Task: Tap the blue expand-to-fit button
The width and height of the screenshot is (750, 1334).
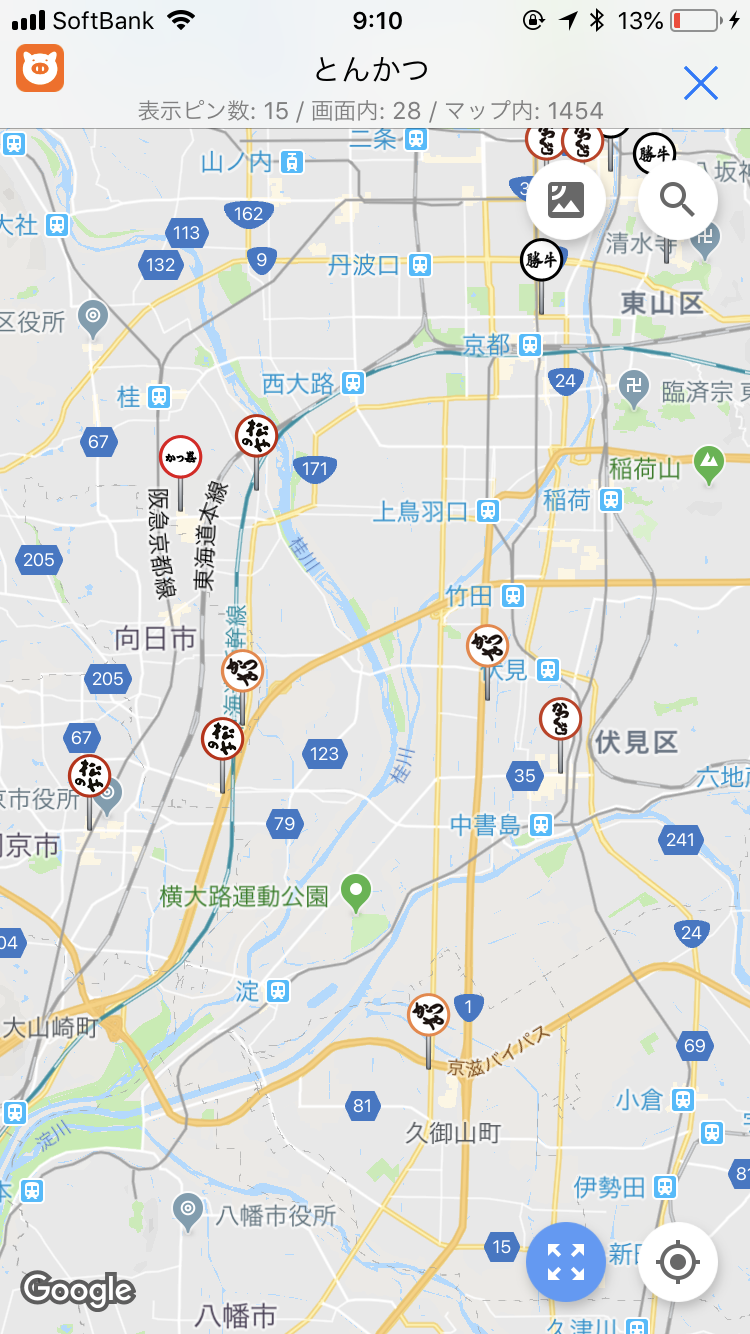Action: [565, 1261]
